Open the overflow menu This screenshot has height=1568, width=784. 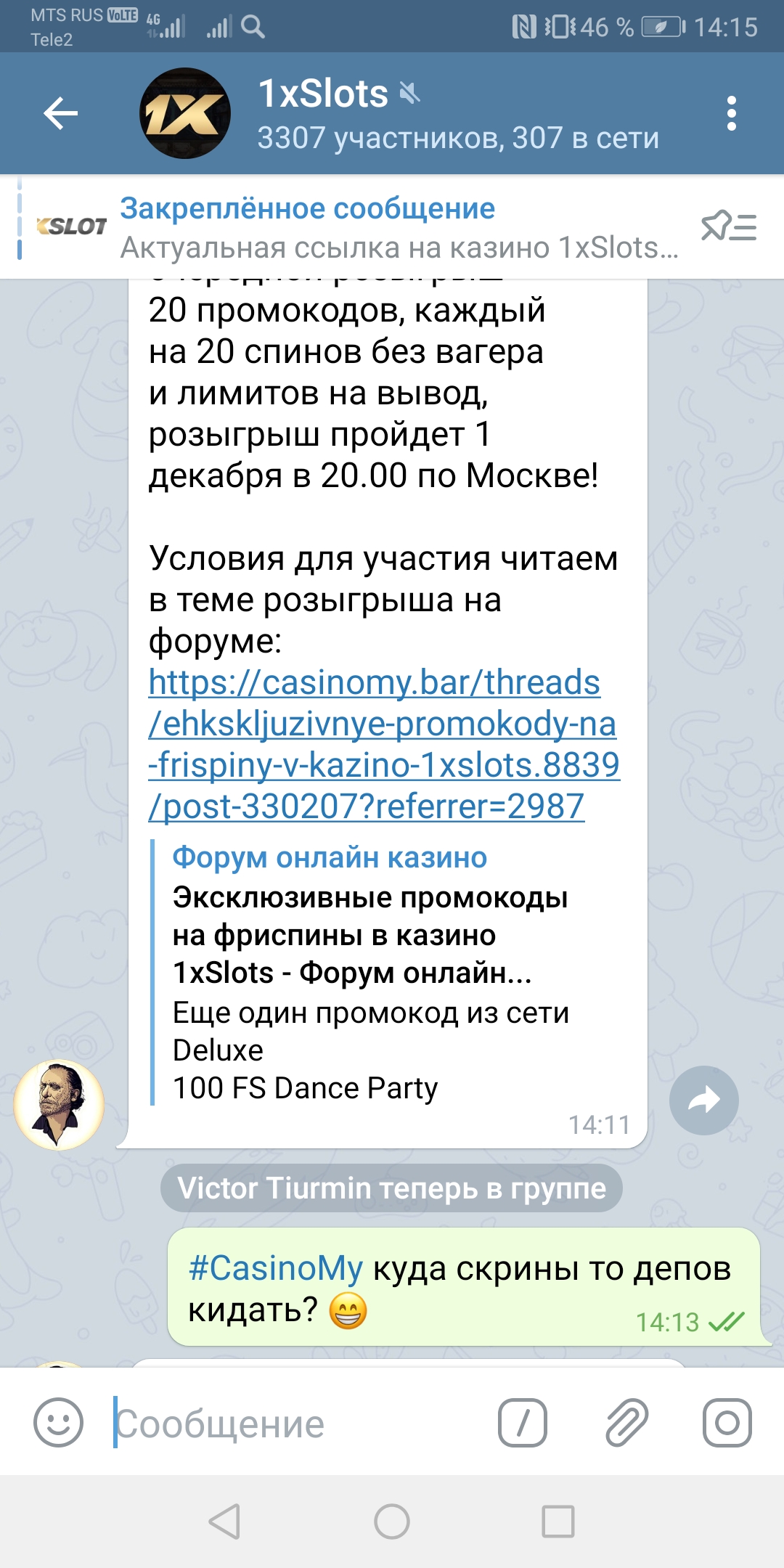731,113
